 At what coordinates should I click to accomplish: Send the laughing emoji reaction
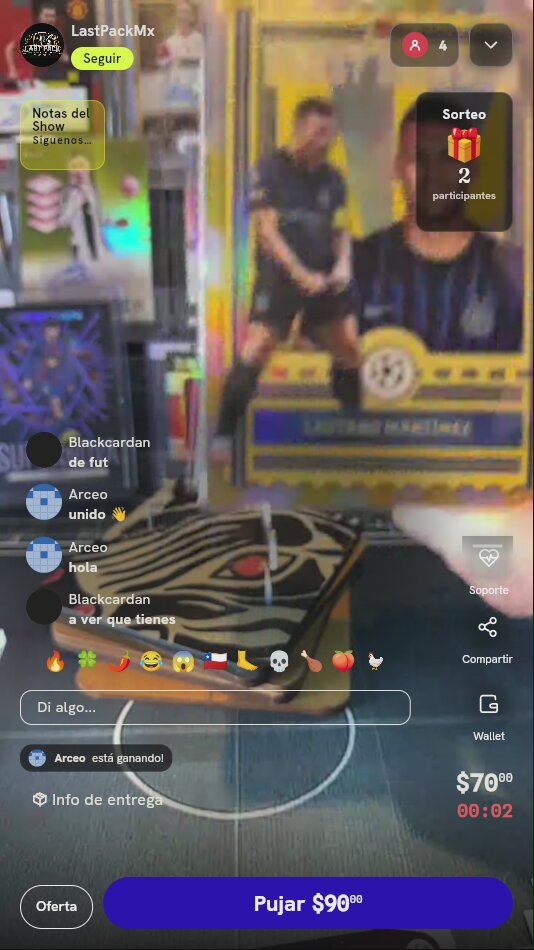[152, 661]
